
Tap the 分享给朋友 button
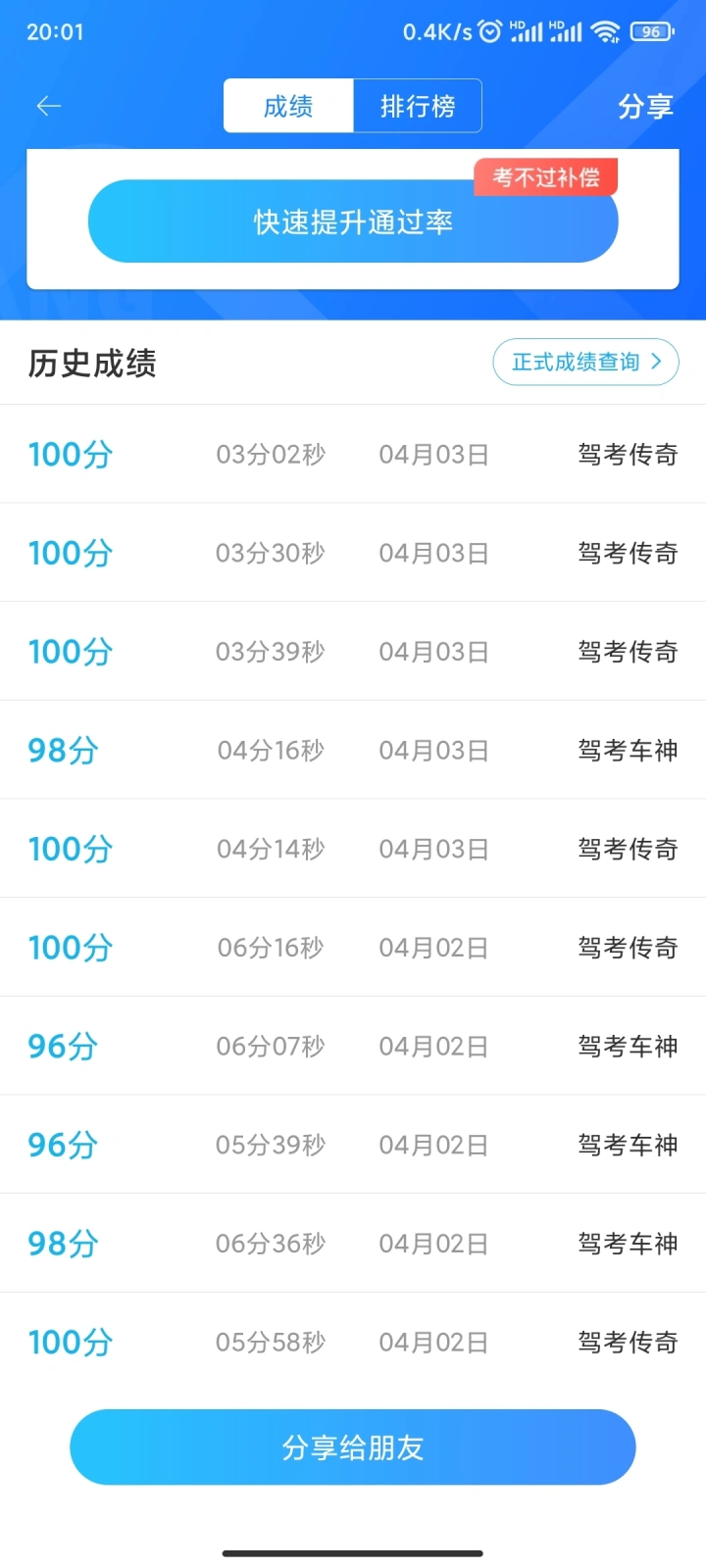(353, 1447)
